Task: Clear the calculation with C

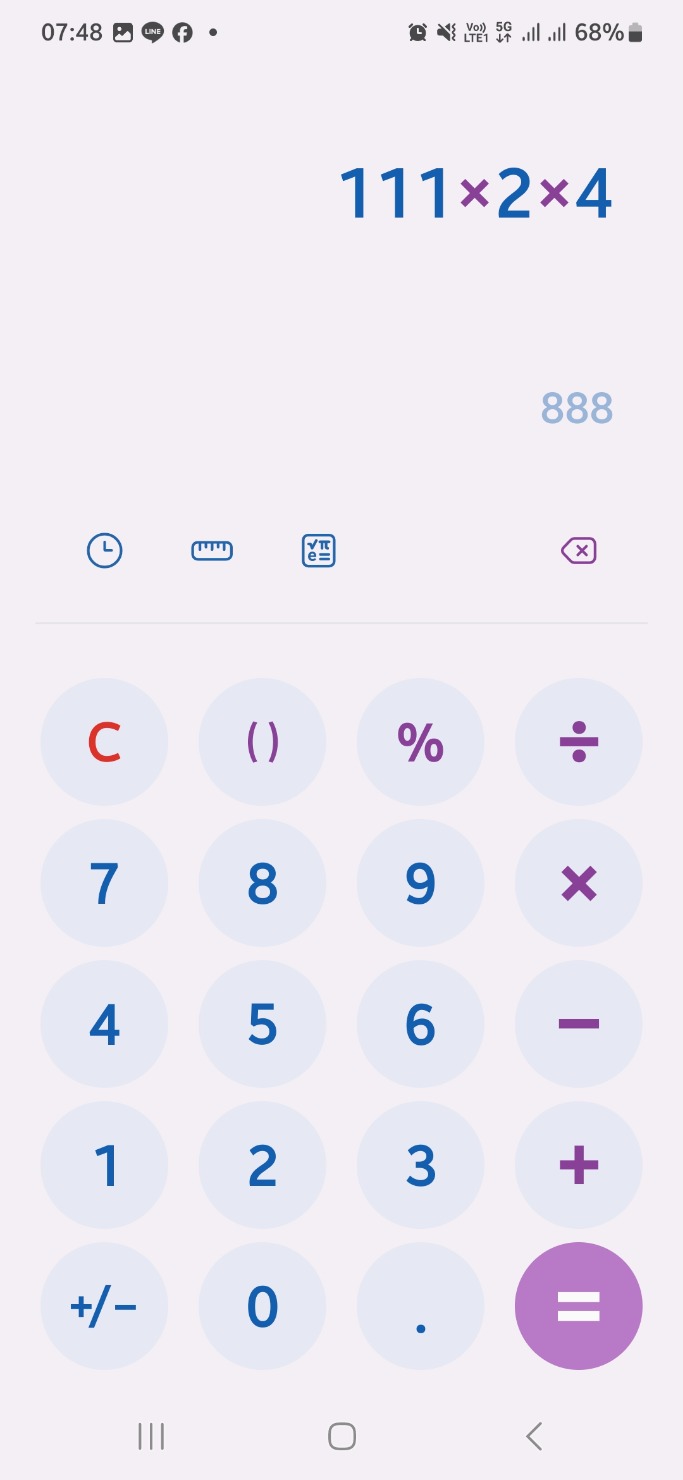Action: (x=104, y=742)
